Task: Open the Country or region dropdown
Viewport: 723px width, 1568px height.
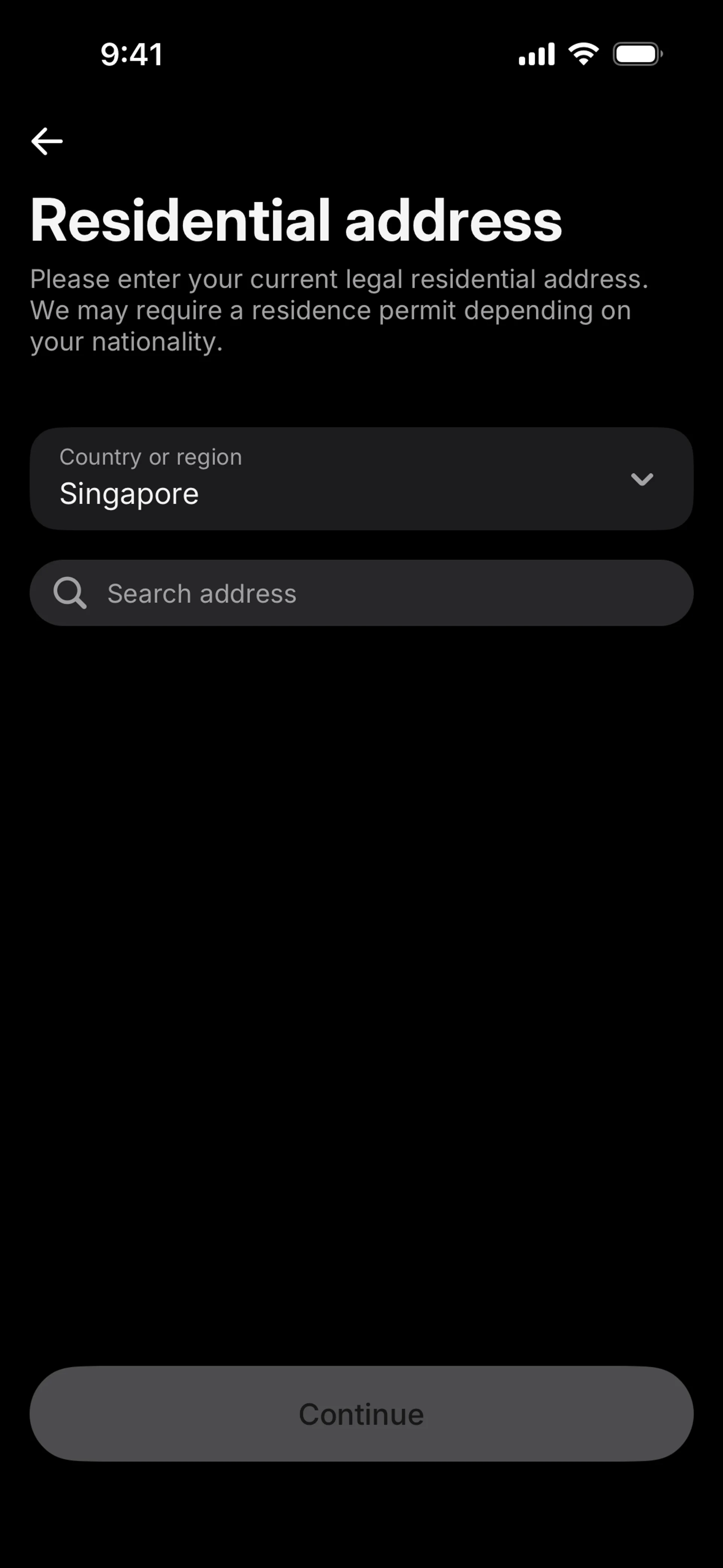Action: click(361, 479)
